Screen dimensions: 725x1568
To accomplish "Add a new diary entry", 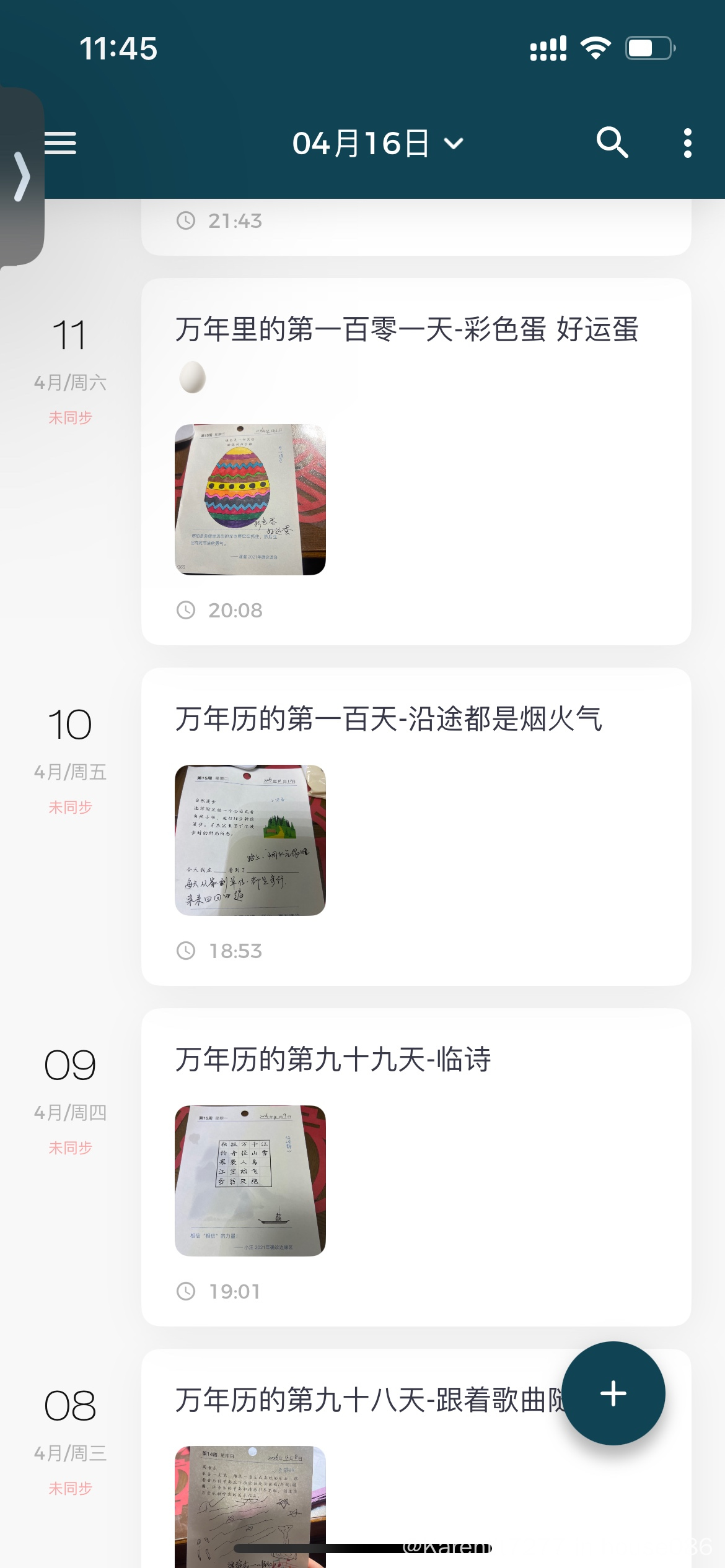I will pyautogui.click(x=613, y=1393).
